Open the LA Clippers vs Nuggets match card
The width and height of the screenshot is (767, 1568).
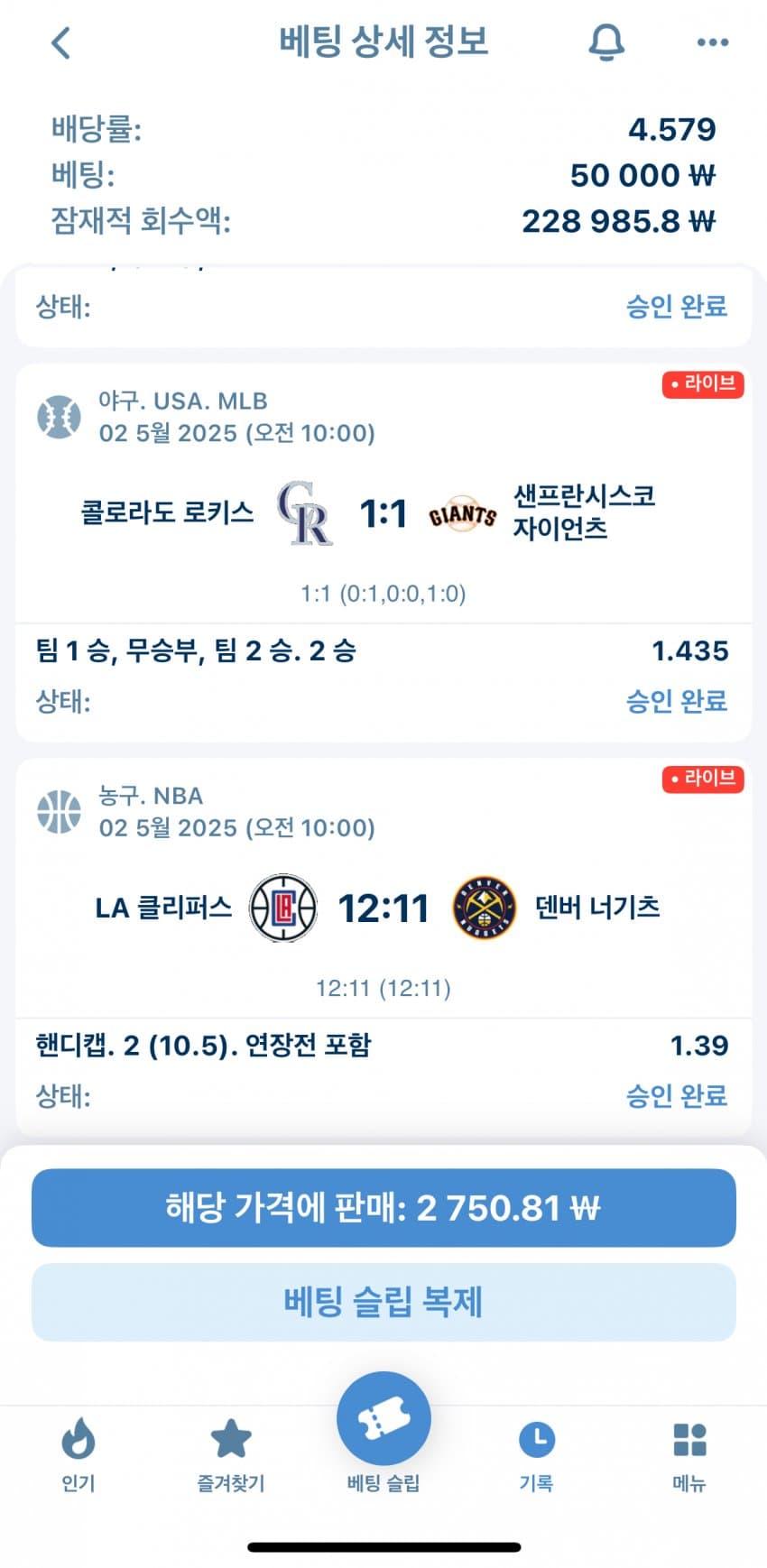click(x=383, y=908)
